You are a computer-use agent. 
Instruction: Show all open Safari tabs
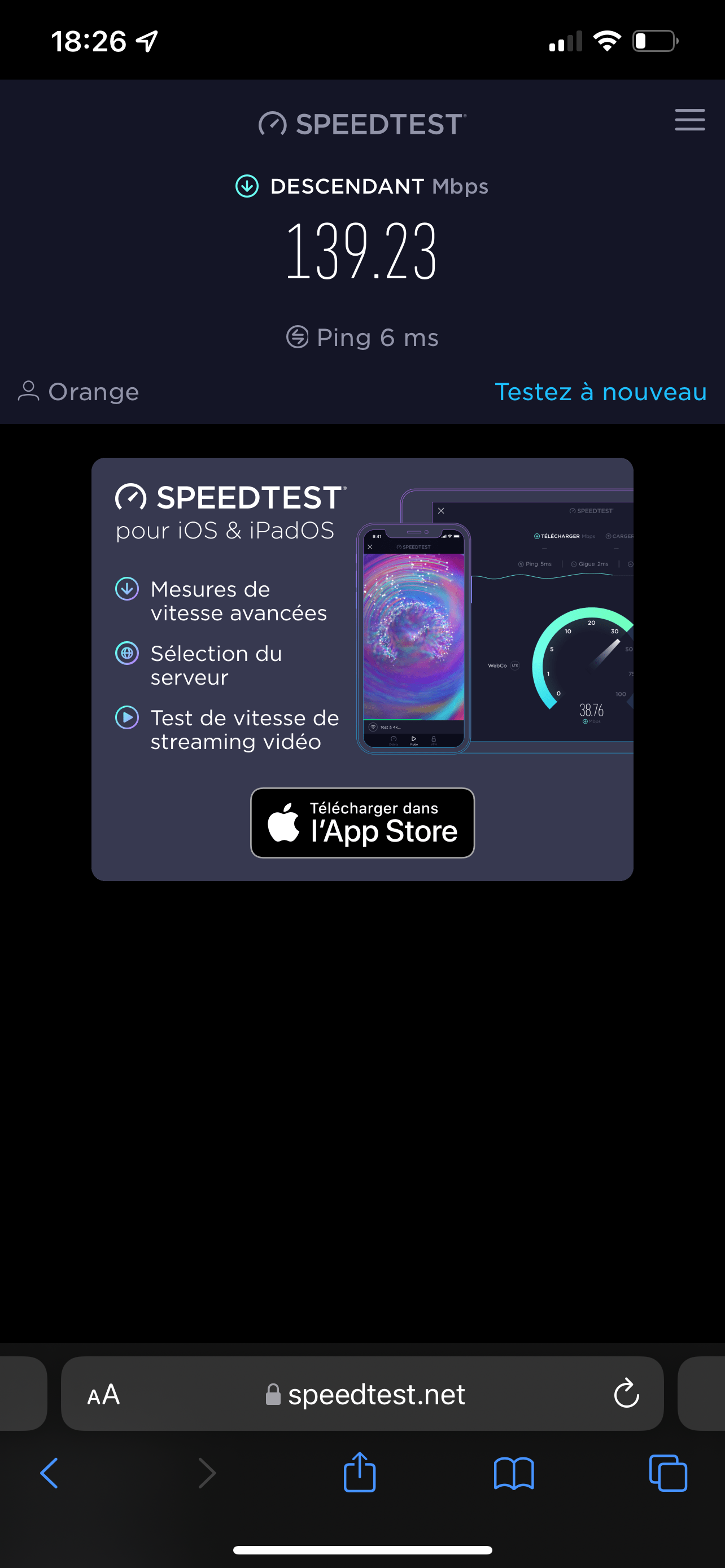pos(668,1473)
